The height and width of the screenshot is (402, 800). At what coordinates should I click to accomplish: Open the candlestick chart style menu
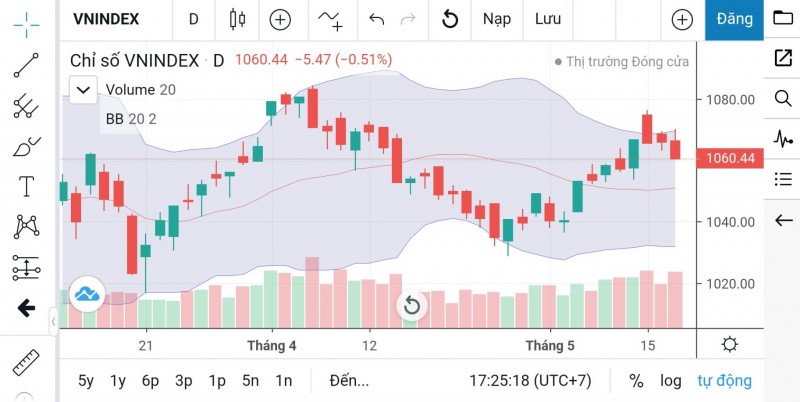[x=237, y=19]
